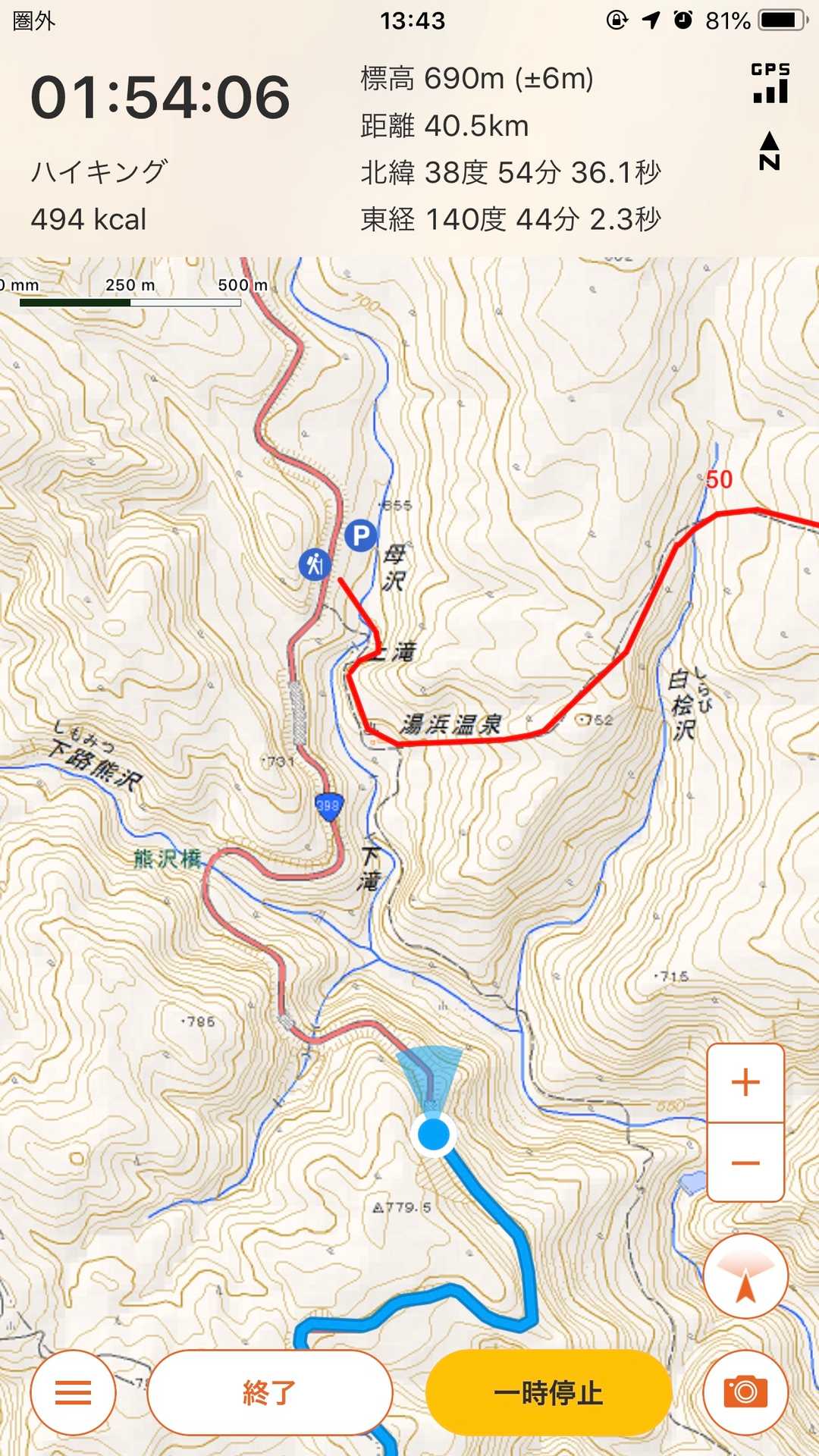Zoom in on the map
The width and height of the screenshot is (819, 1456).
[745, 1082]
